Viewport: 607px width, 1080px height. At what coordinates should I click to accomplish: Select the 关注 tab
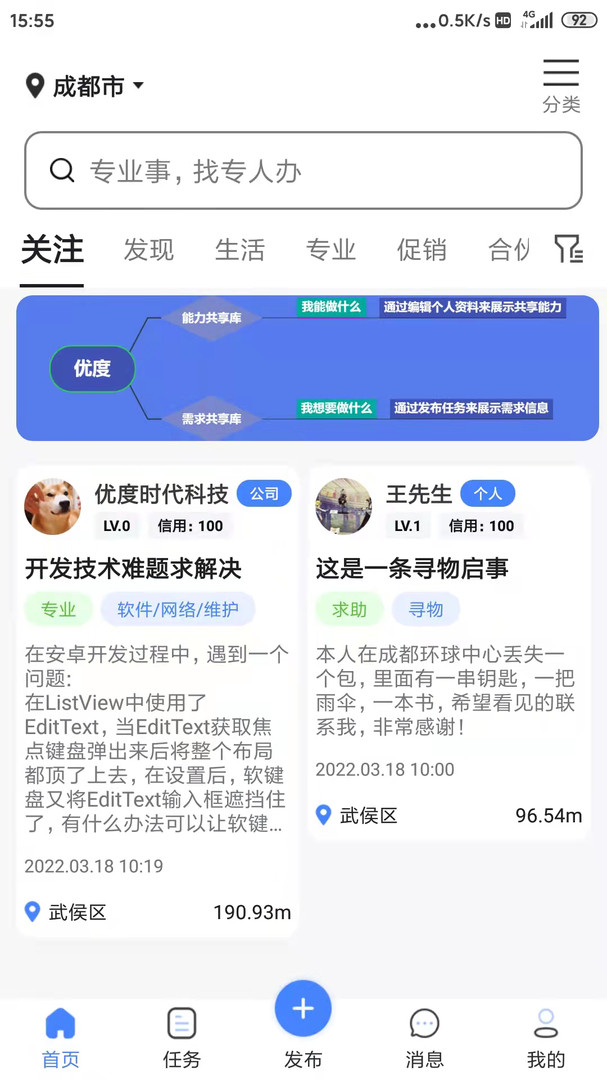tap(52, 249)
